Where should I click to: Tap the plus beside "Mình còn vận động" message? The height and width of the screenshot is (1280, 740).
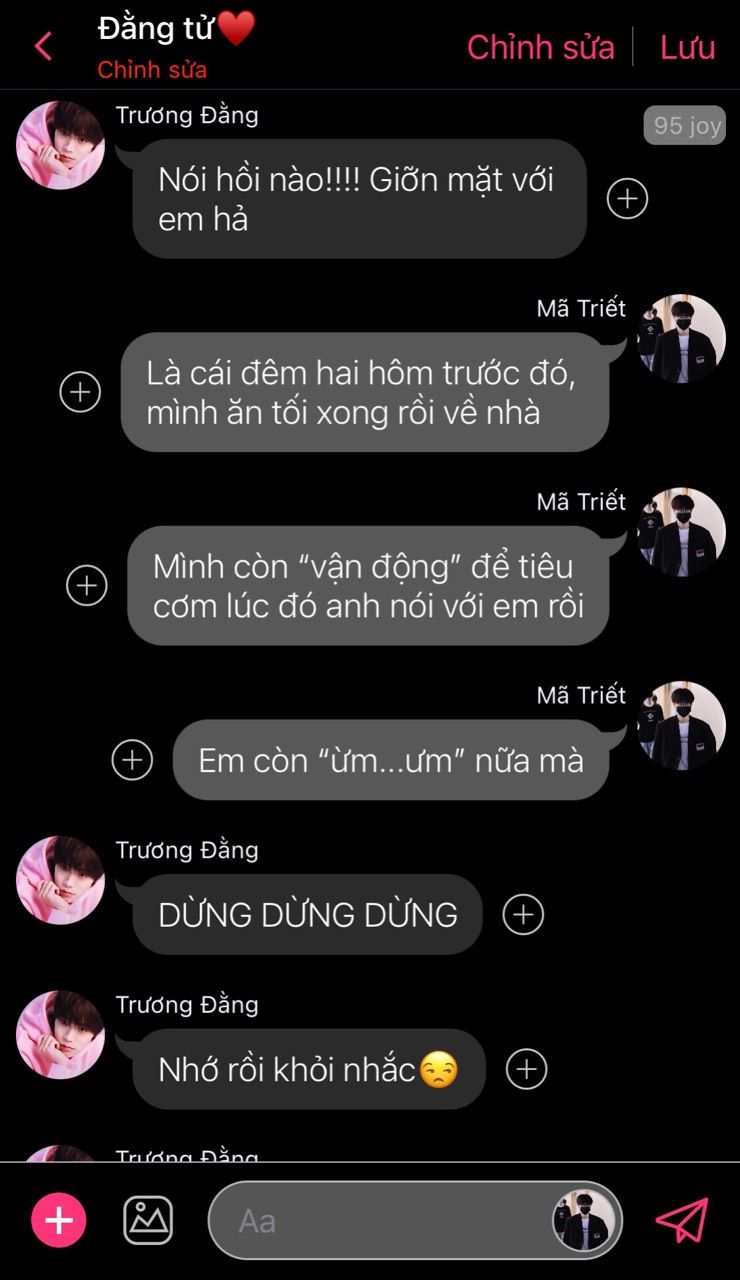point(86,585)
